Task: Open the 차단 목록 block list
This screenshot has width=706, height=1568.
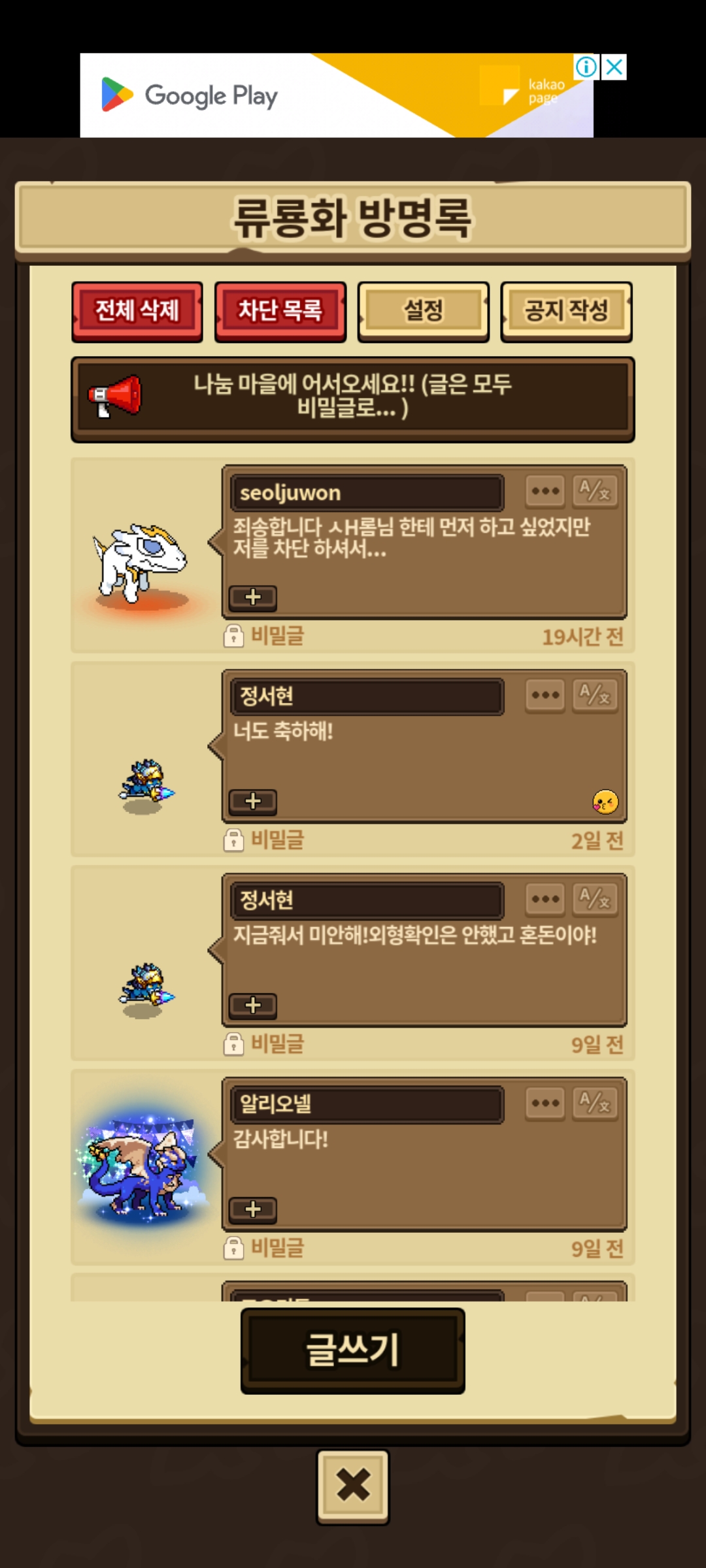Action: click(280, 311)
